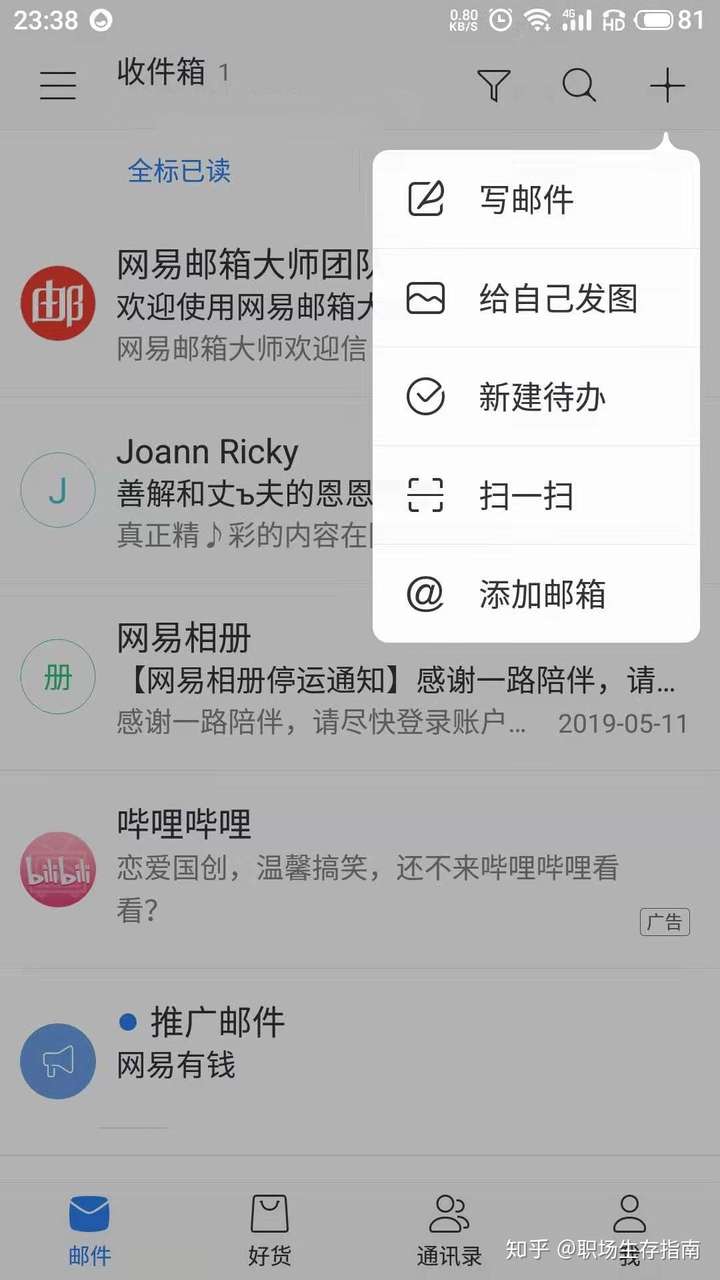Open the hamburger drawer menu
720x1280 pixels.
(58, 86)
